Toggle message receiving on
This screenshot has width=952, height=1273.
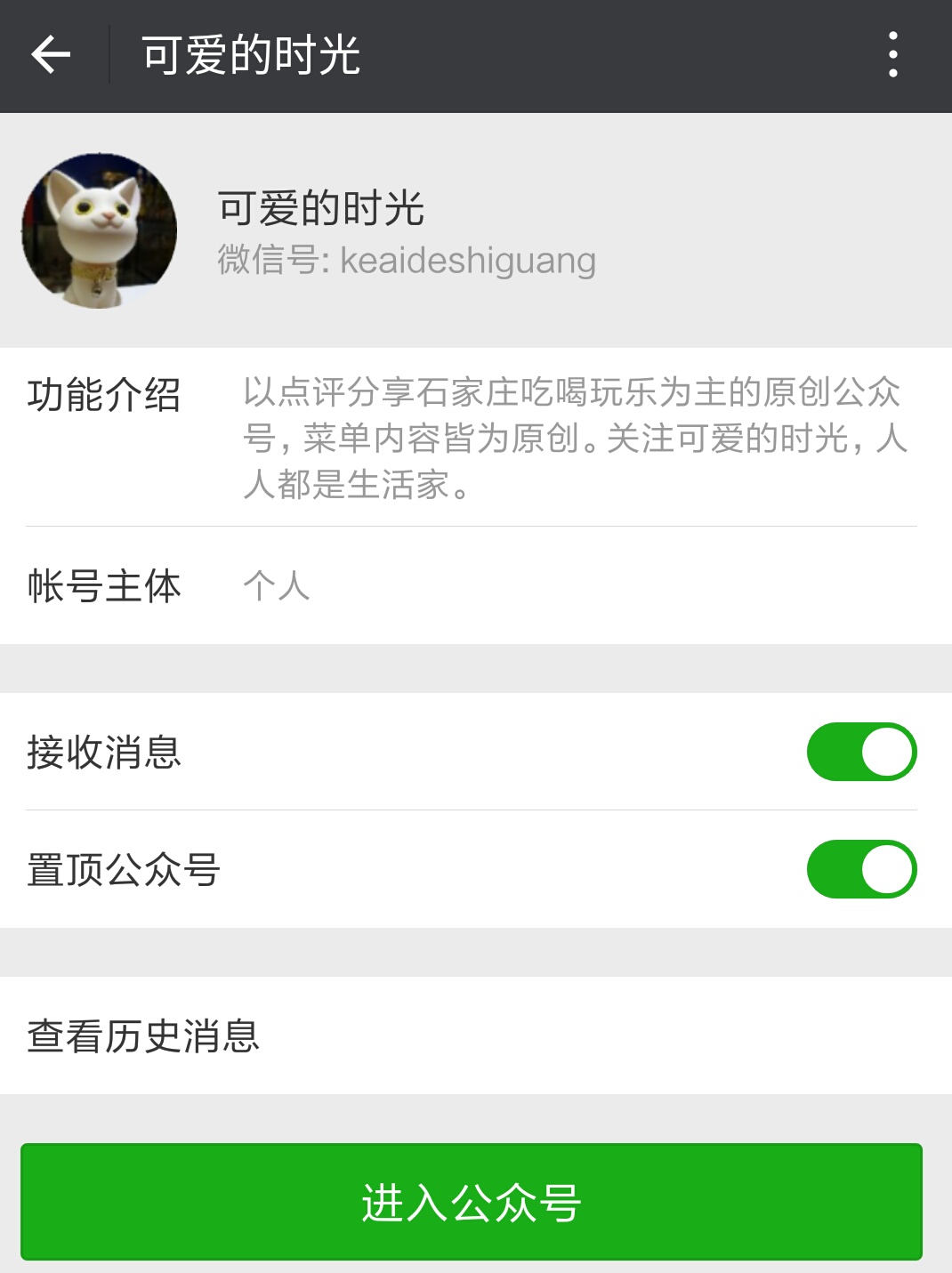(x=862, y=752)
